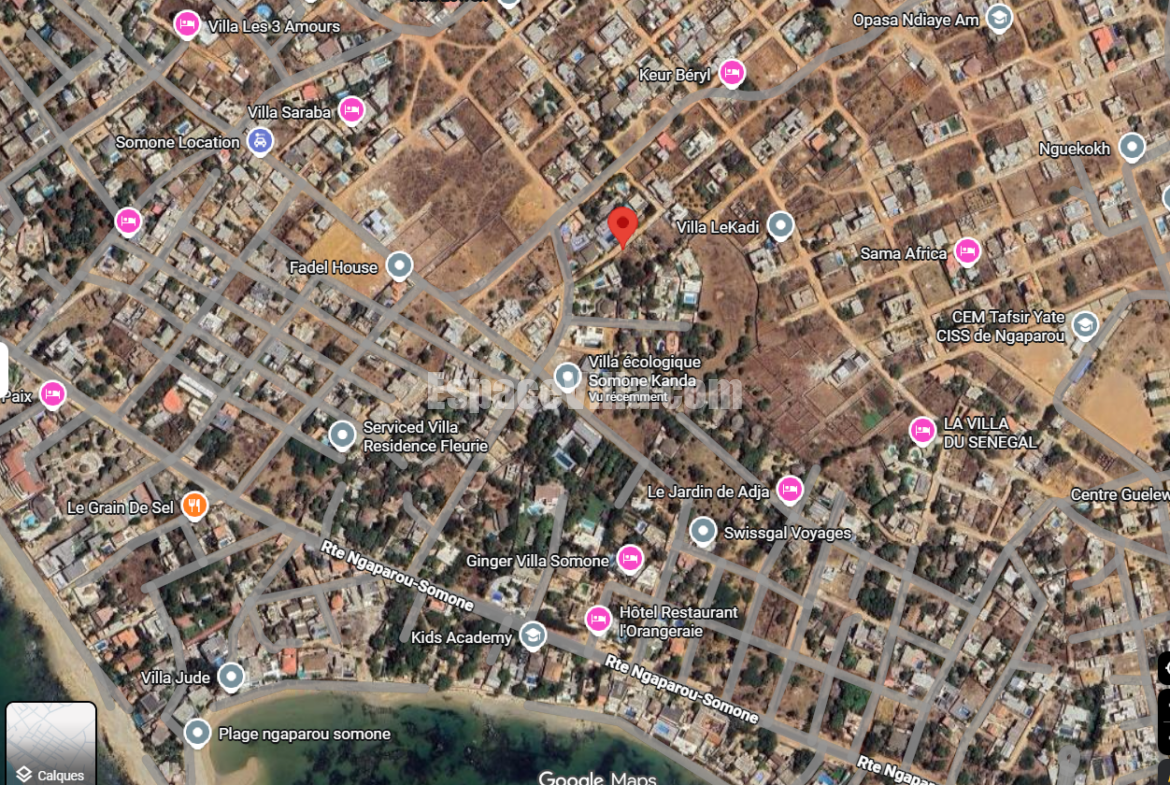Open the Plage ngaparou somone marker
The width and height of the screenshot is (1170, 785).
click(x=197, y=733)
